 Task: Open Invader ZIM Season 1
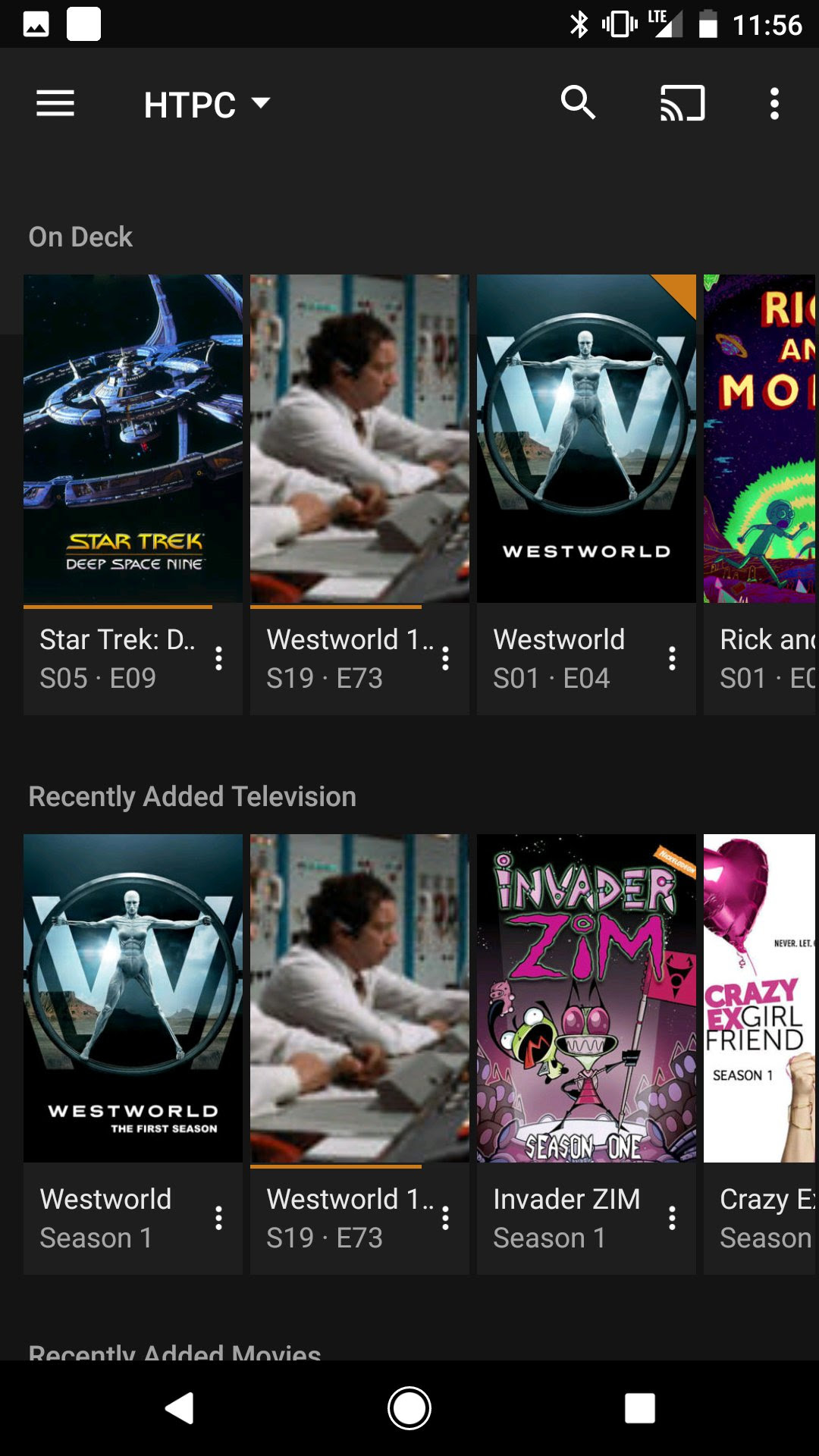pos(586,998)
